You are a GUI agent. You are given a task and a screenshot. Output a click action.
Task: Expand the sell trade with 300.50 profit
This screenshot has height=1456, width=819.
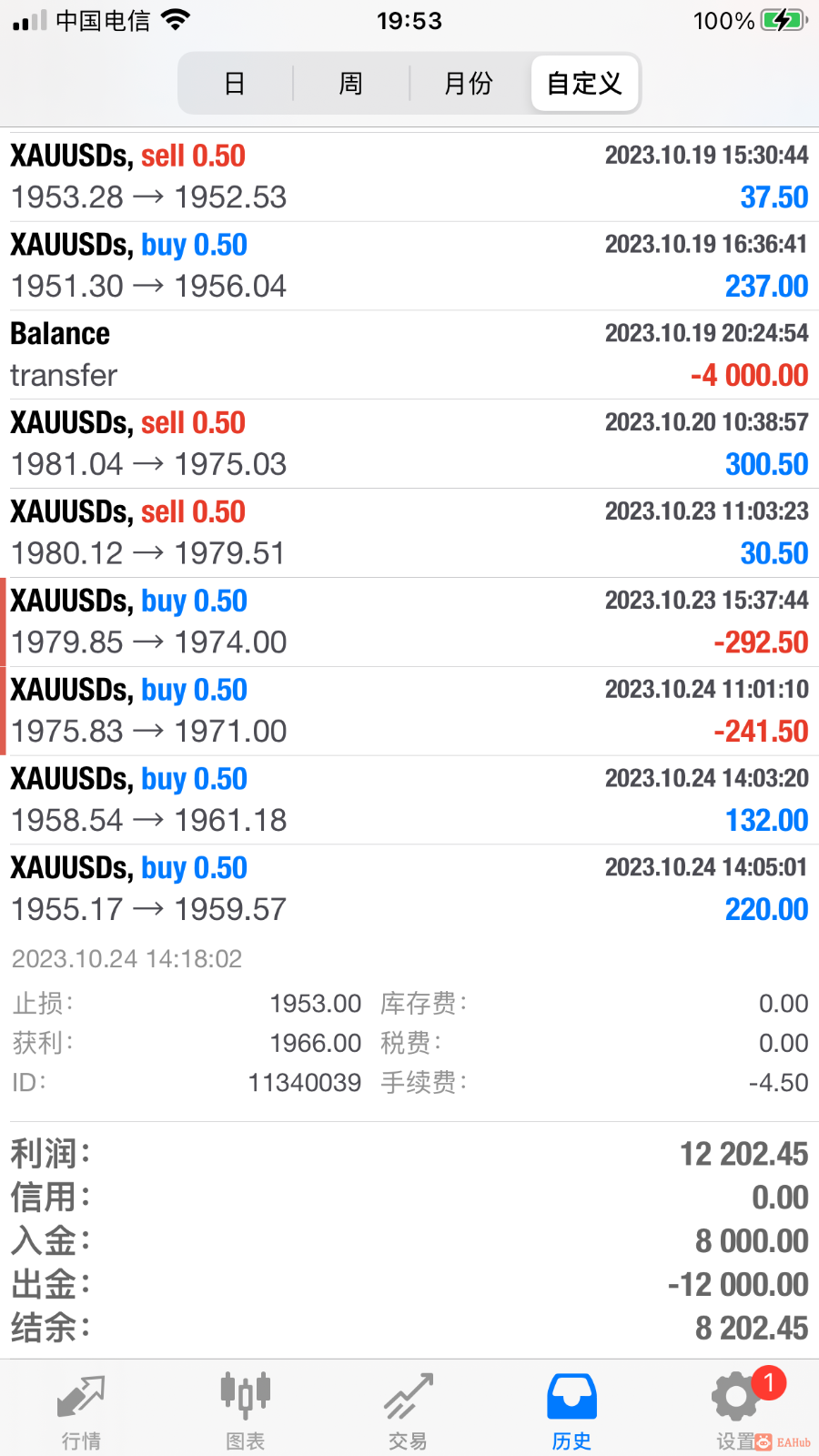pos(409,444)
